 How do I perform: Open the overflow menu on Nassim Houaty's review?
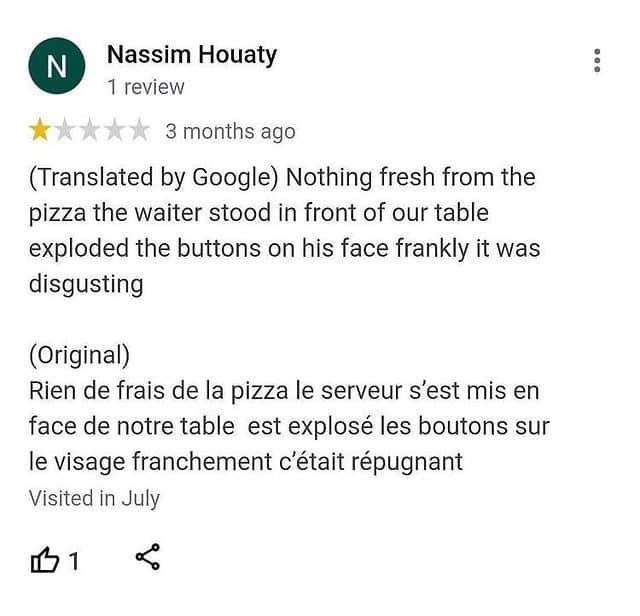click(x=597, y=61)
